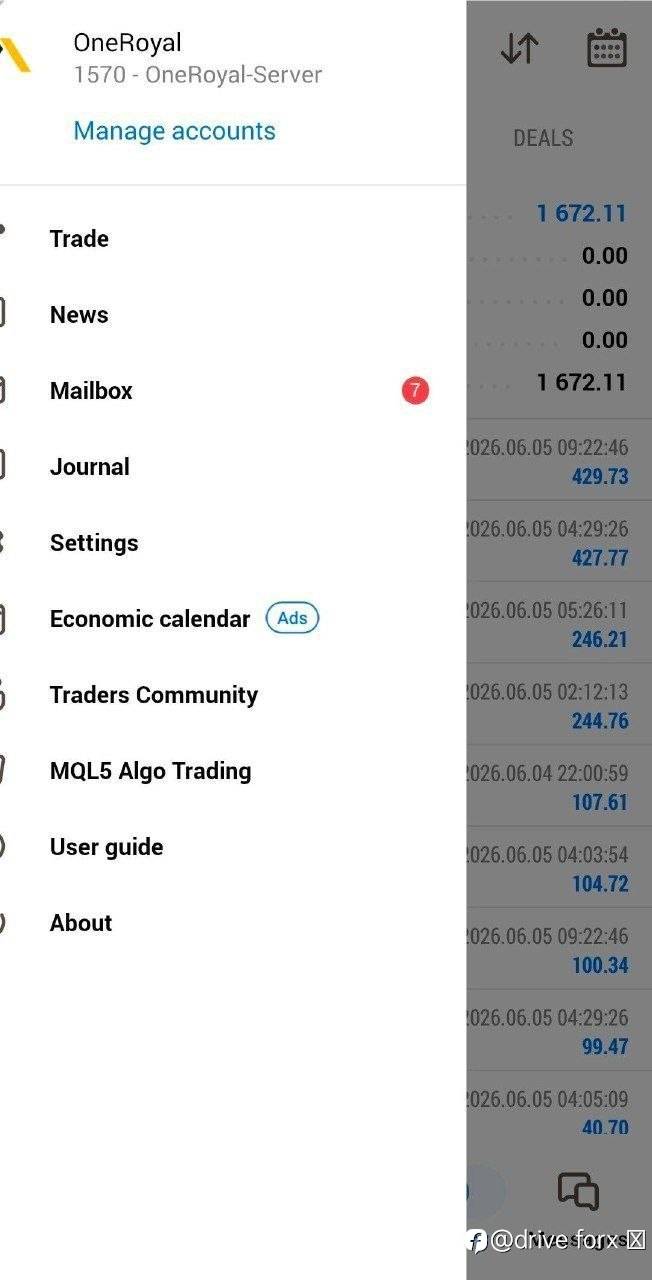Open Mailbox with 7 unread messages
Image resolution: width=652 pixels, height=1280 pixels.
(233, 390)
